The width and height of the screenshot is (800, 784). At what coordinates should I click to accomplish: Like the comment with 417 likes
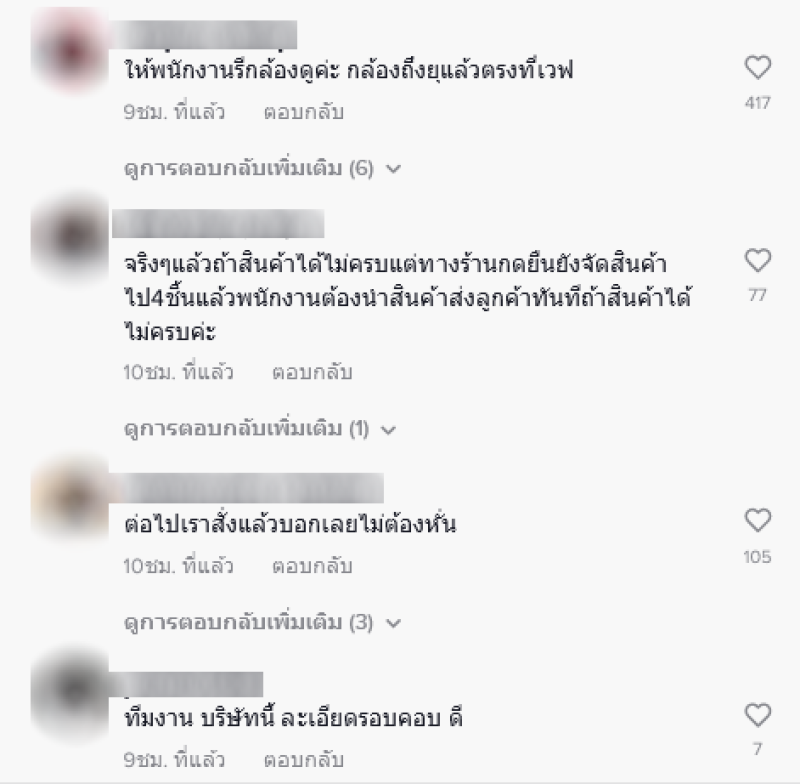click(758, 68)
